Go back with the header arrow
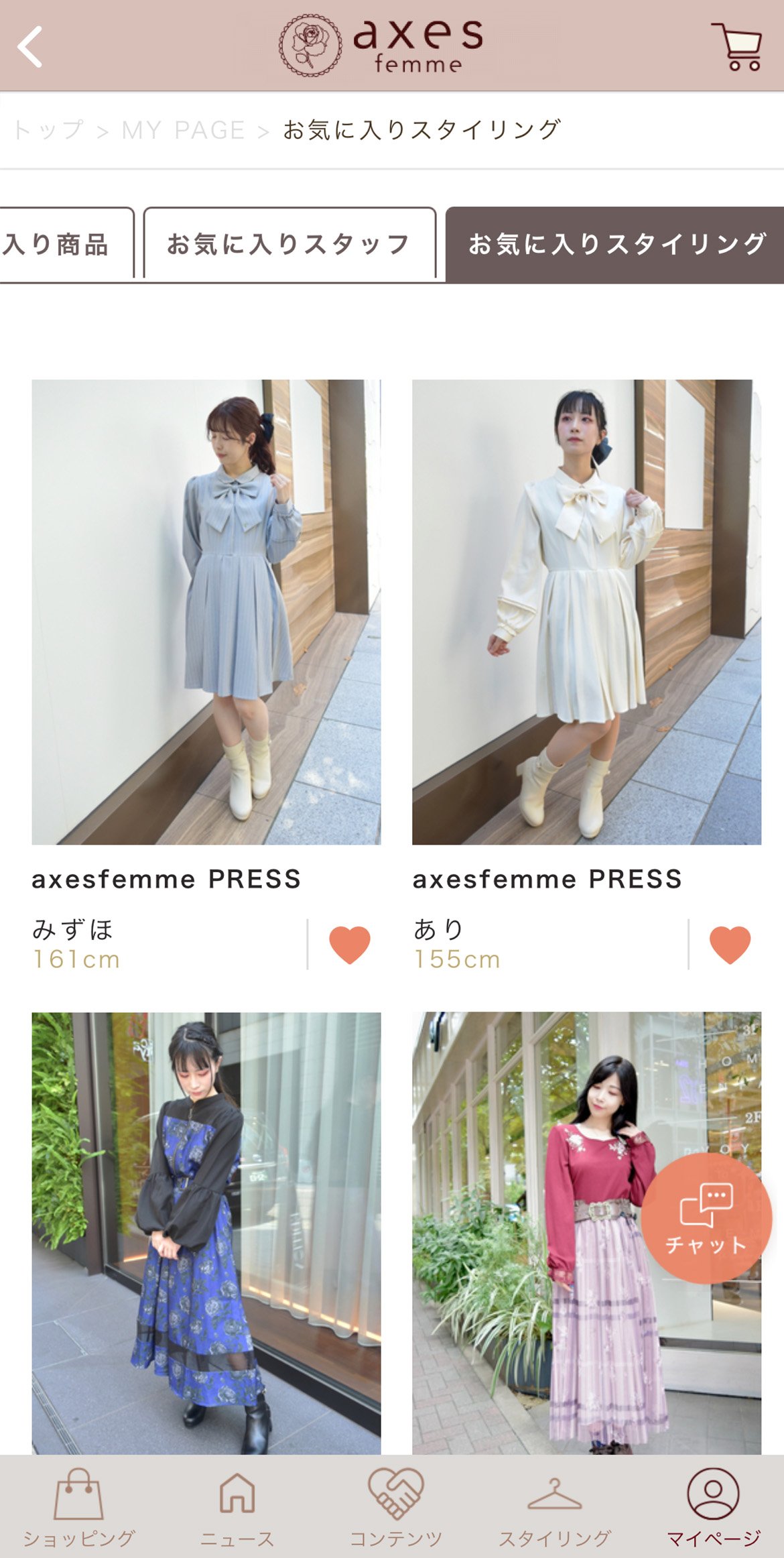The height and width of the screenshot is (1558, 784). (x=30, y=47)
